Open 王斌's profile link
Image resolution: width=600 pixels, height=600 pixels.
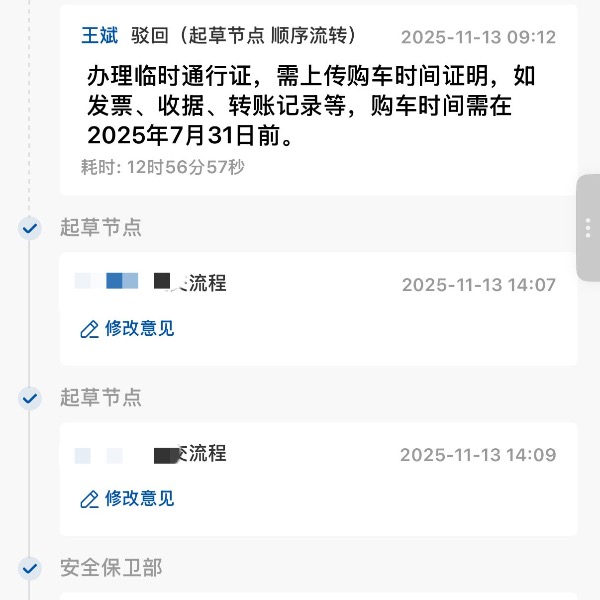[x=101, y=37]
